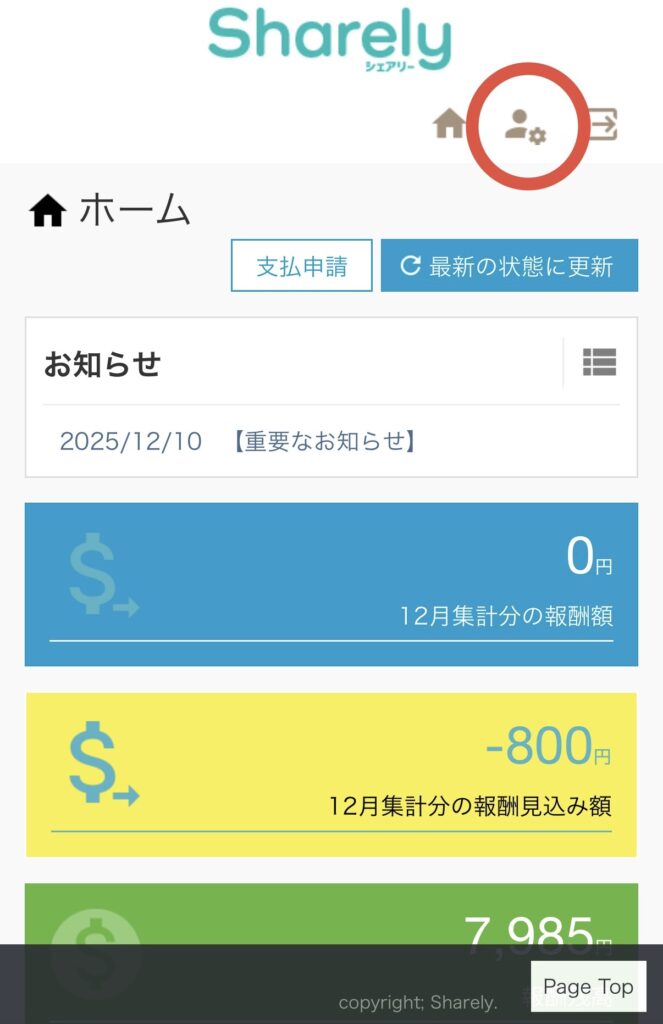This screenshot has width=663, height=1024.
Task: Open the お知らせ list view icon
Action: point(599,363)
